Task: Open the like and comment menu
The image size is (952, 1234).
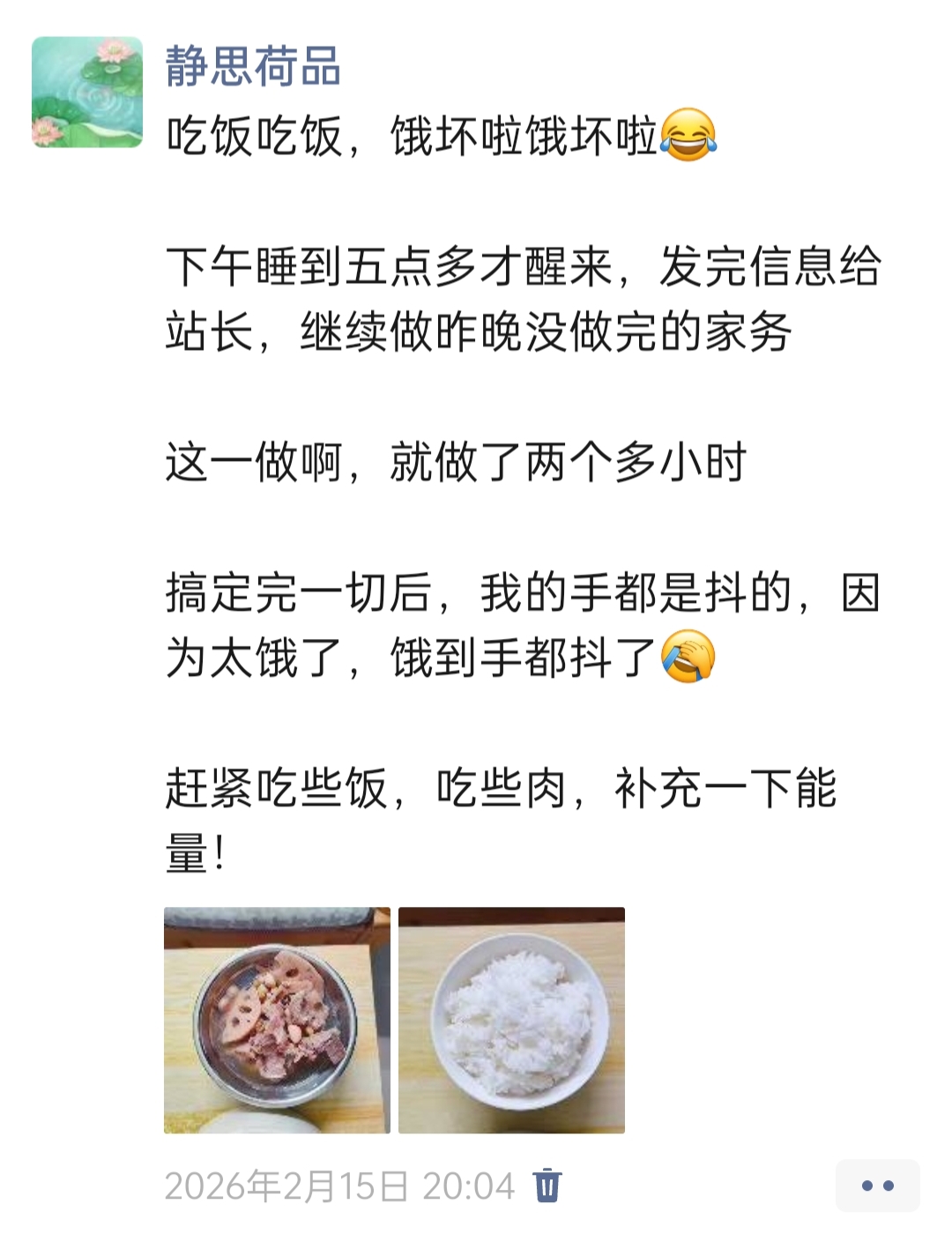Action: click(x=877, y=1186)
